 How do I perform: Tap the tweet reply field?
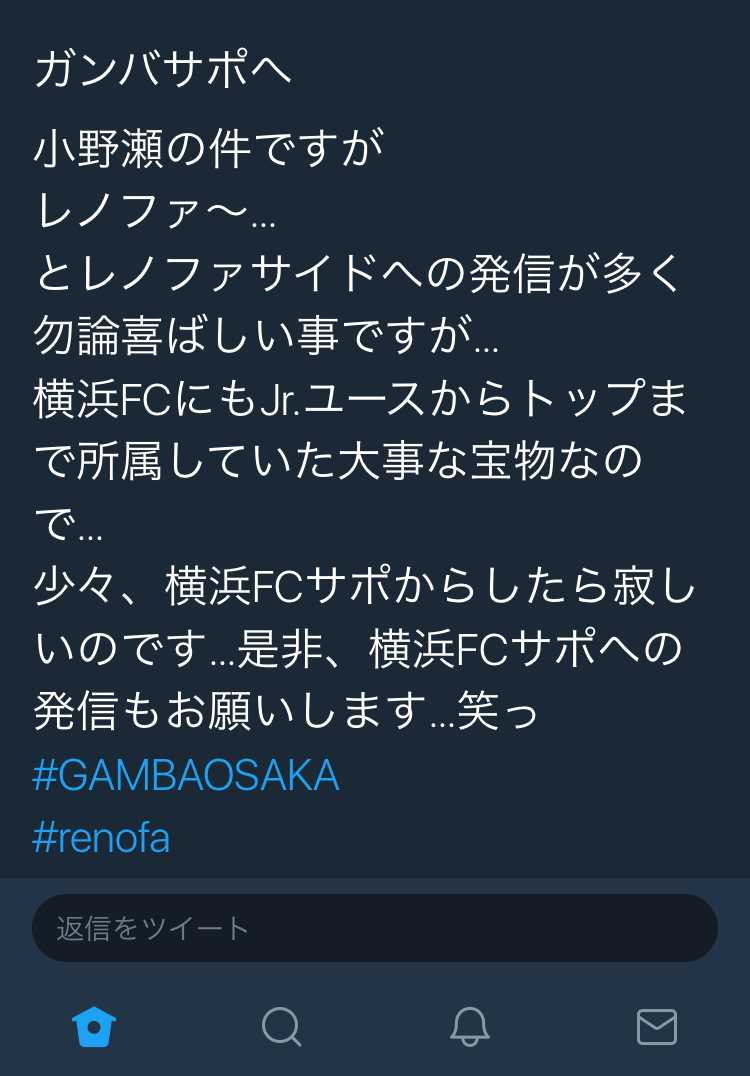coord(374,928)
